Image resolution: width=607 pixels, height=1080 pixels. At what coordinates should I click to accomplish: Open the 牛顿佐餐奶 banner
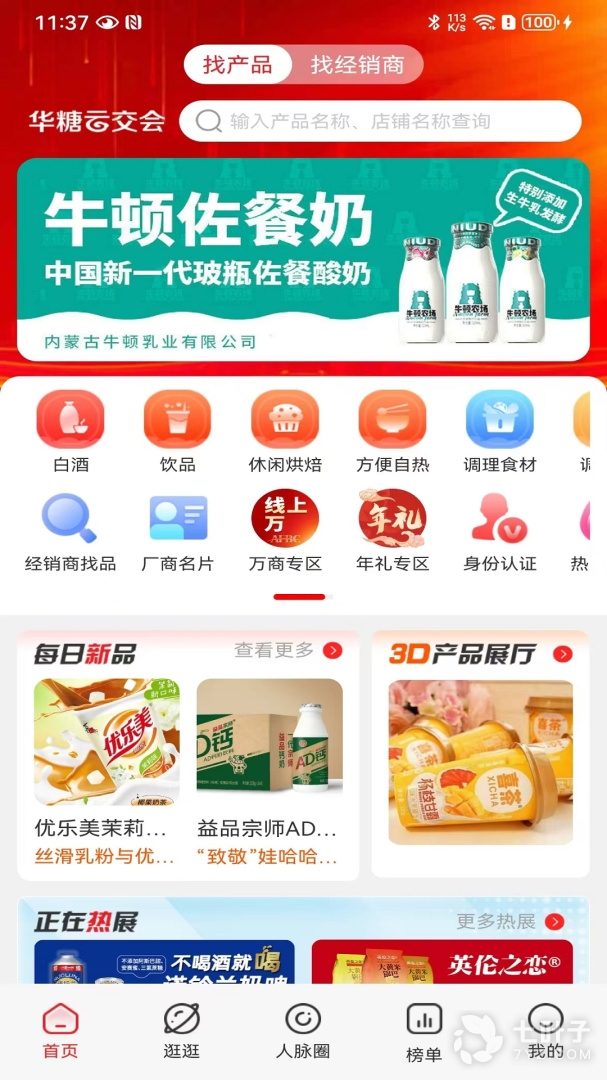pos(303,258)
